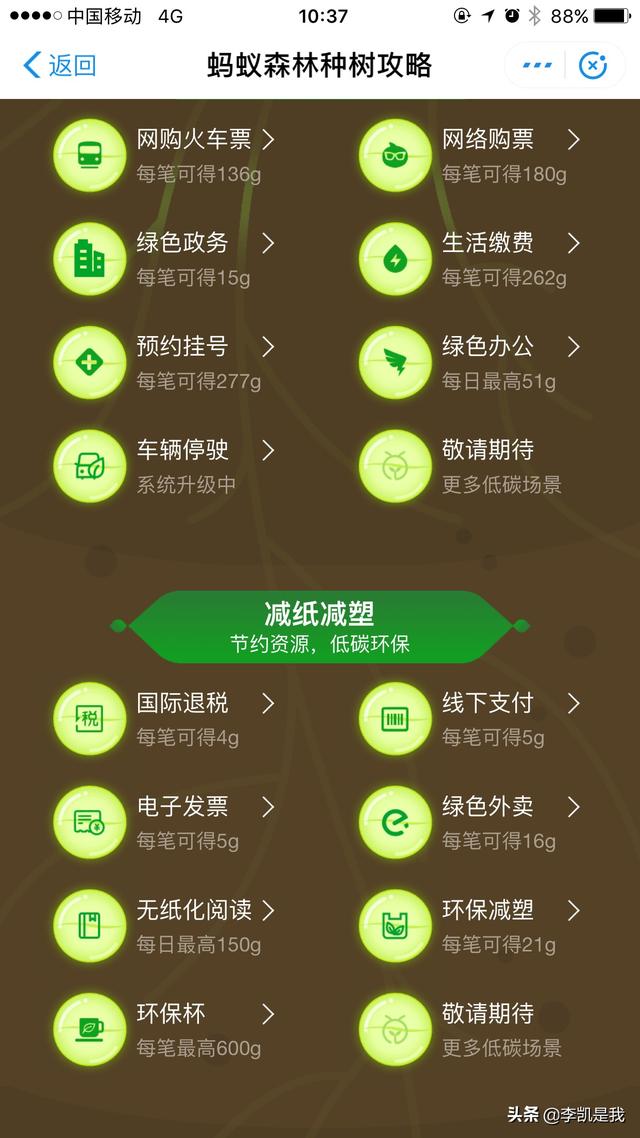Image resolution: width=640 pixels, height=1138 pixels.
Task: Close the mini program with the circled X
Action: [x=593, y=65]
